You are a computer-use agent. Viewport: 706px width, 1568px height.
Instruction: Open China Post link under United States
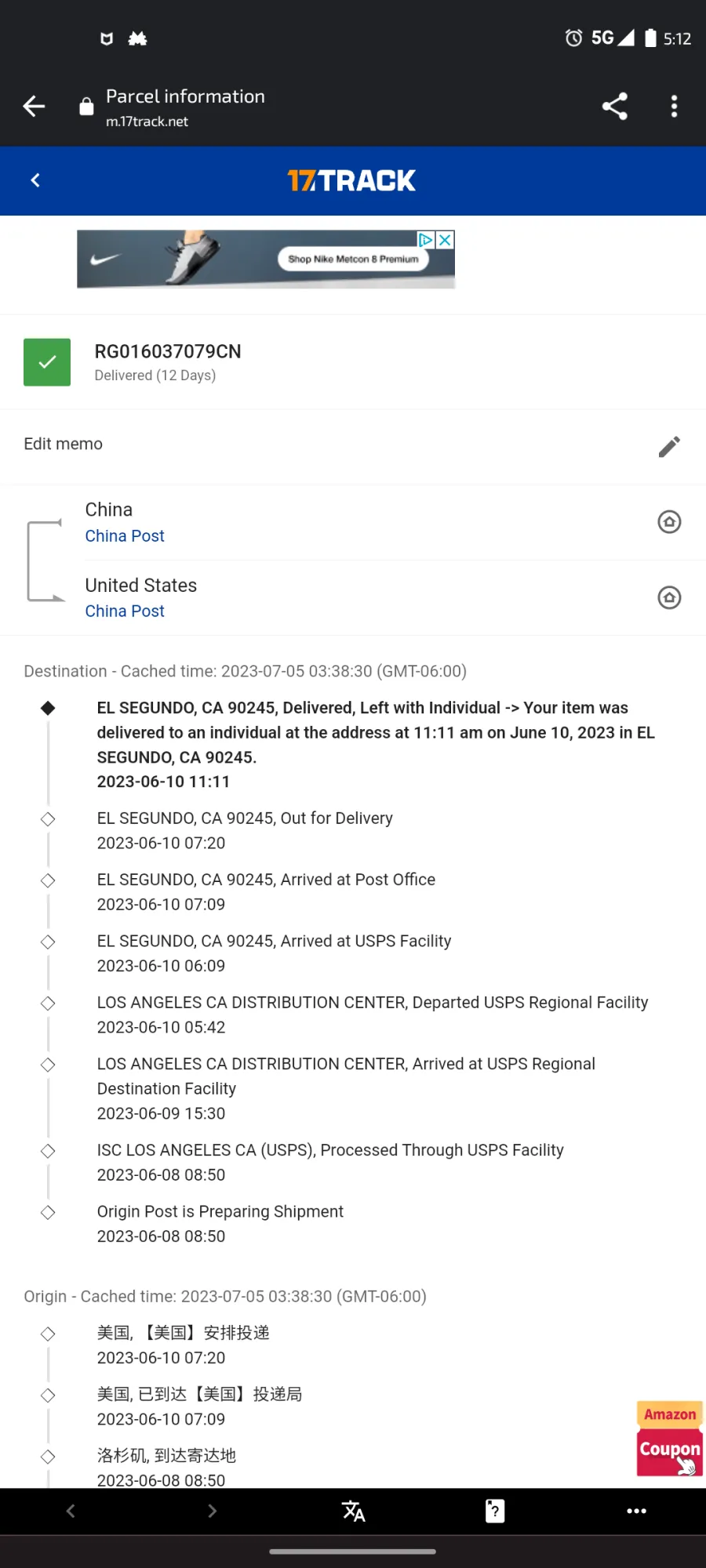coord(125,612)
